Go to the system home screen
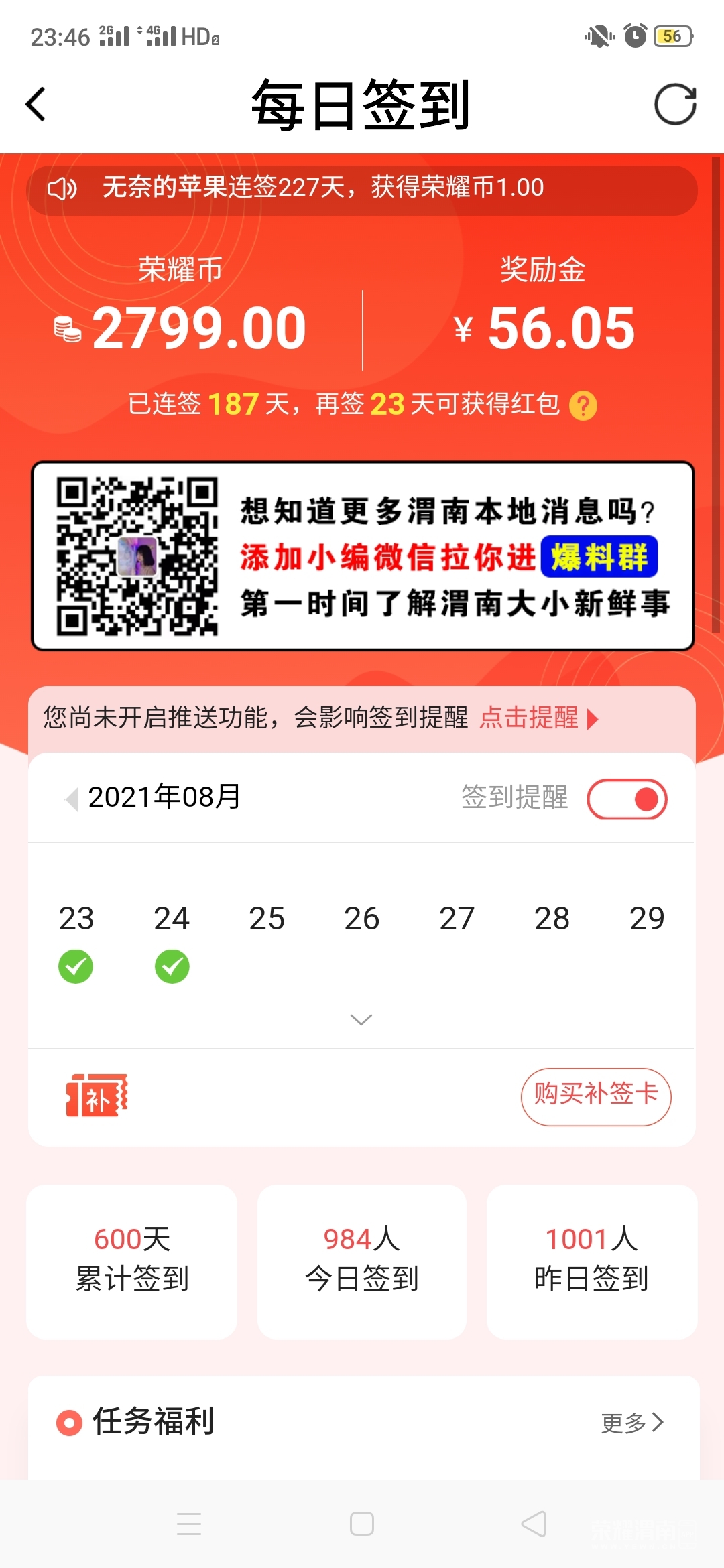The image size is (724, 1568). [362, 1524]
